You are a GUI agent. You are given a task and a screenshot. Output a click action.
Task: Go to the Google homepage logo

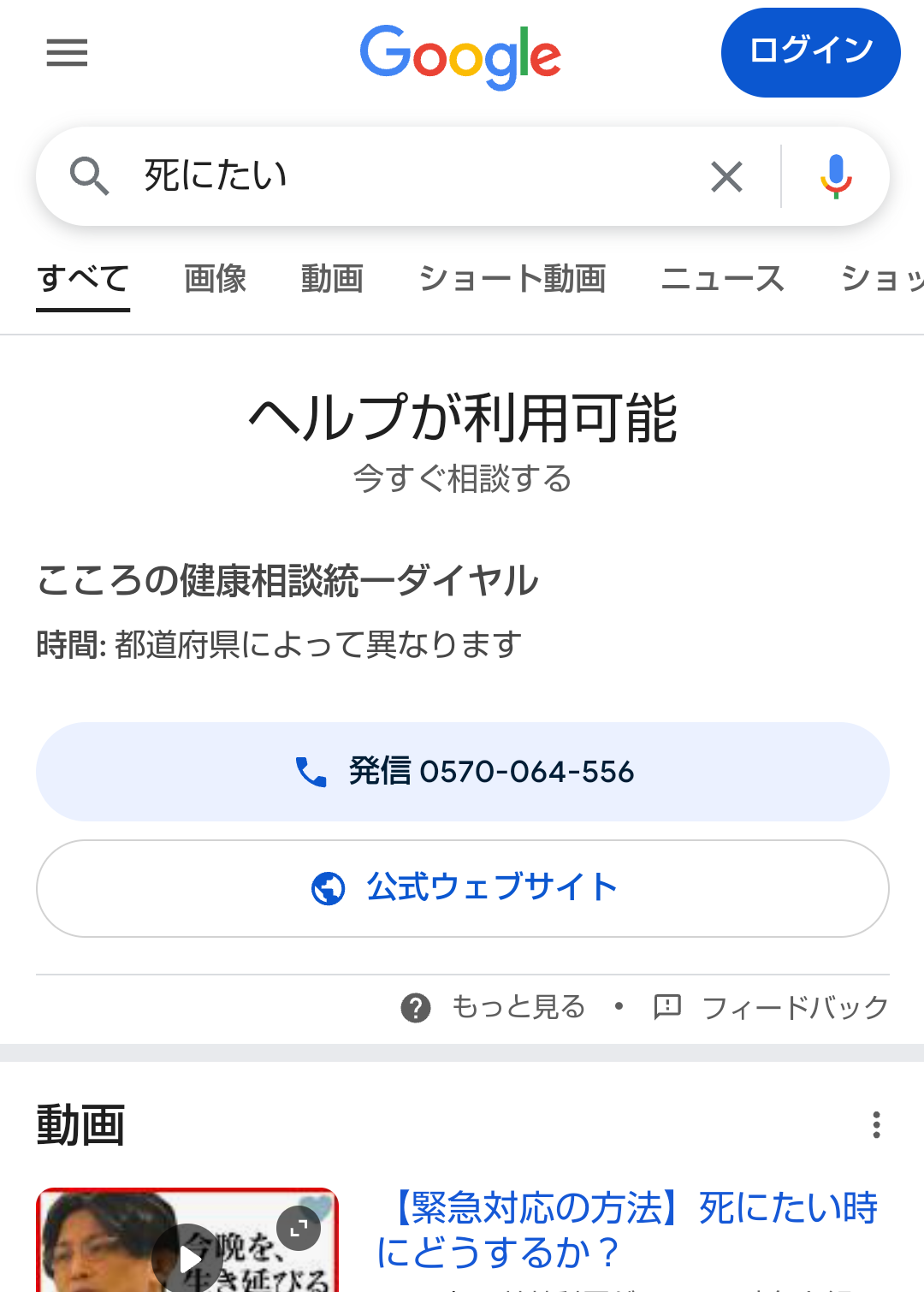pyautogui.click(x=460, y=56)
